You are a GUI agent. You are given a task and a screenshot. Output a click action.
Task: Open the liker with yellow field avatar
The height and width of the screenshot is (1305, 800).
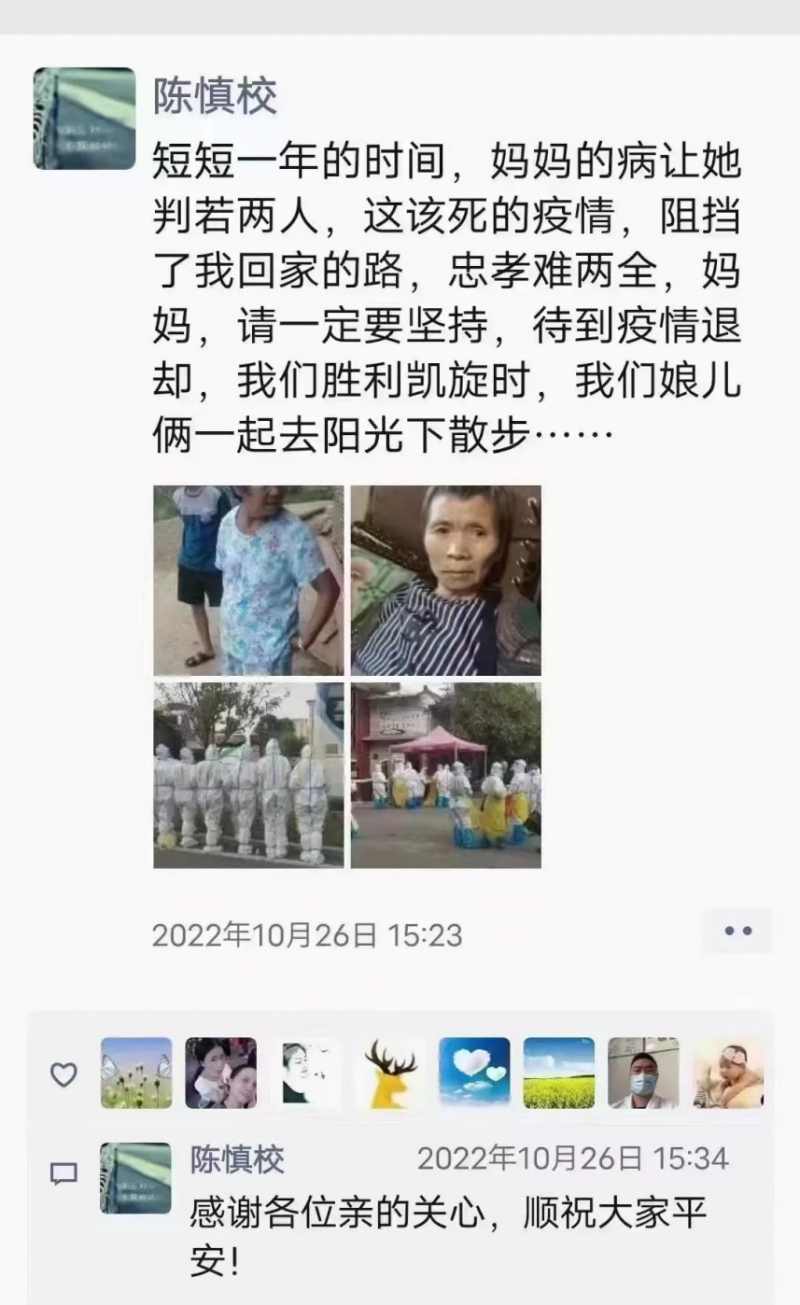tap(559, 1073)
